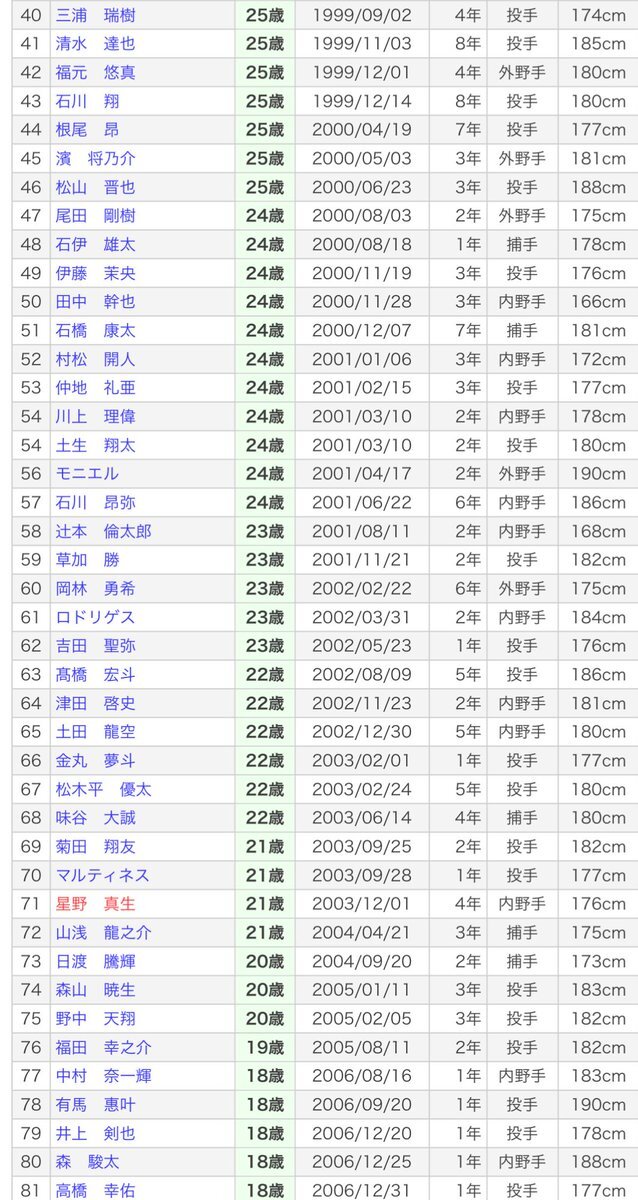Tap the name 金丸 夢斗

coord(94,761)
